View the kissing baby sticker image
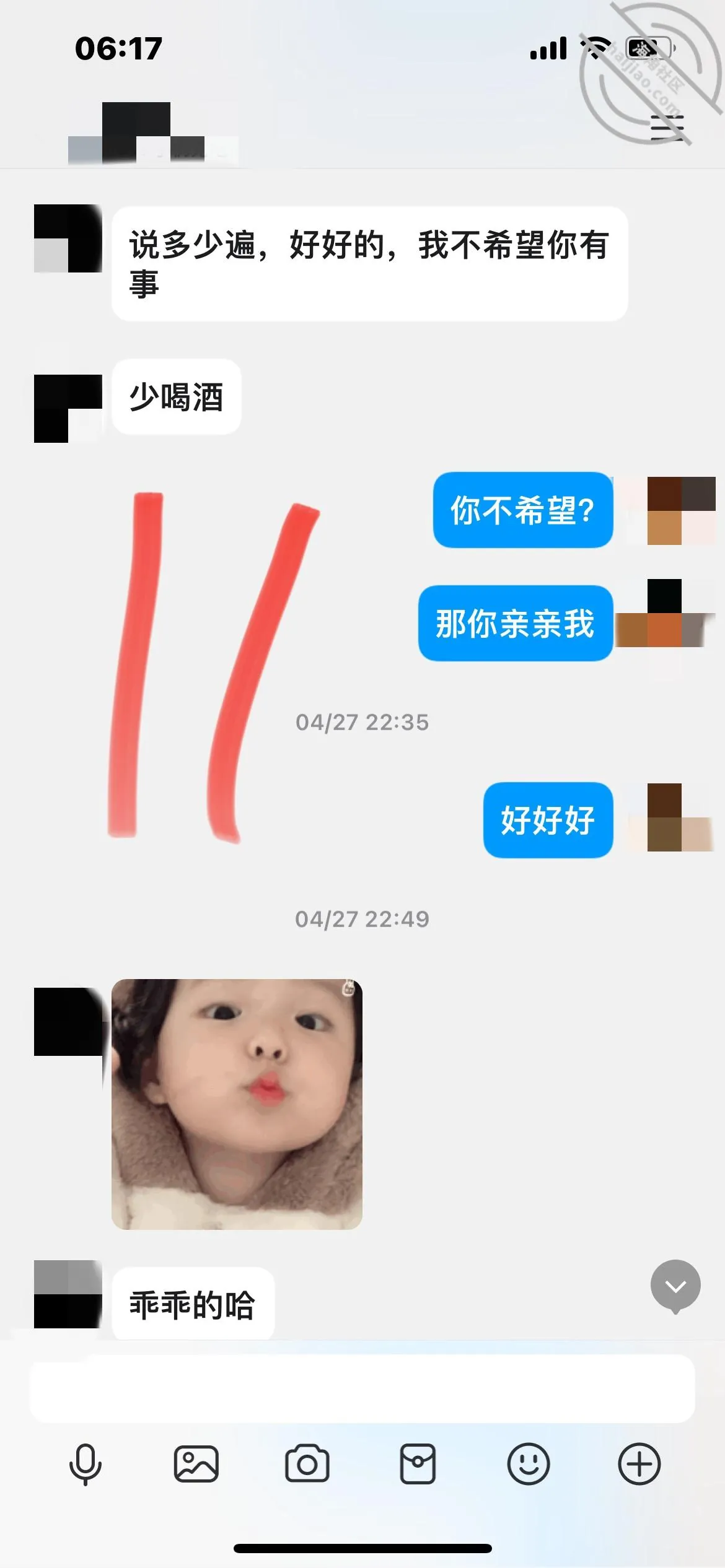 (x=237, y=1104)
